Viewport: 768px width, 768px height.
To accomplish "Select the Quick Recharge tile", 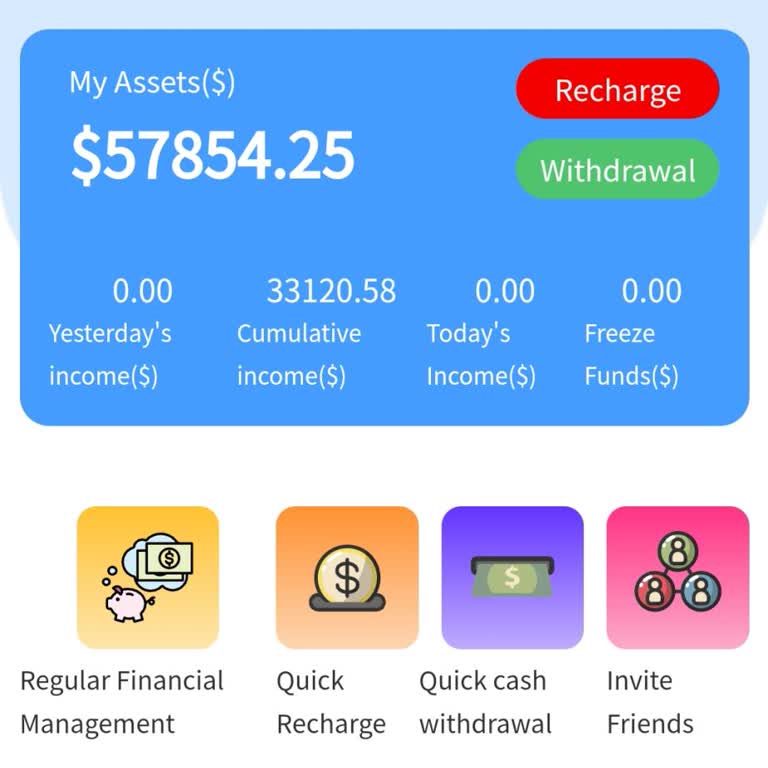I will [x=346, y=577].
